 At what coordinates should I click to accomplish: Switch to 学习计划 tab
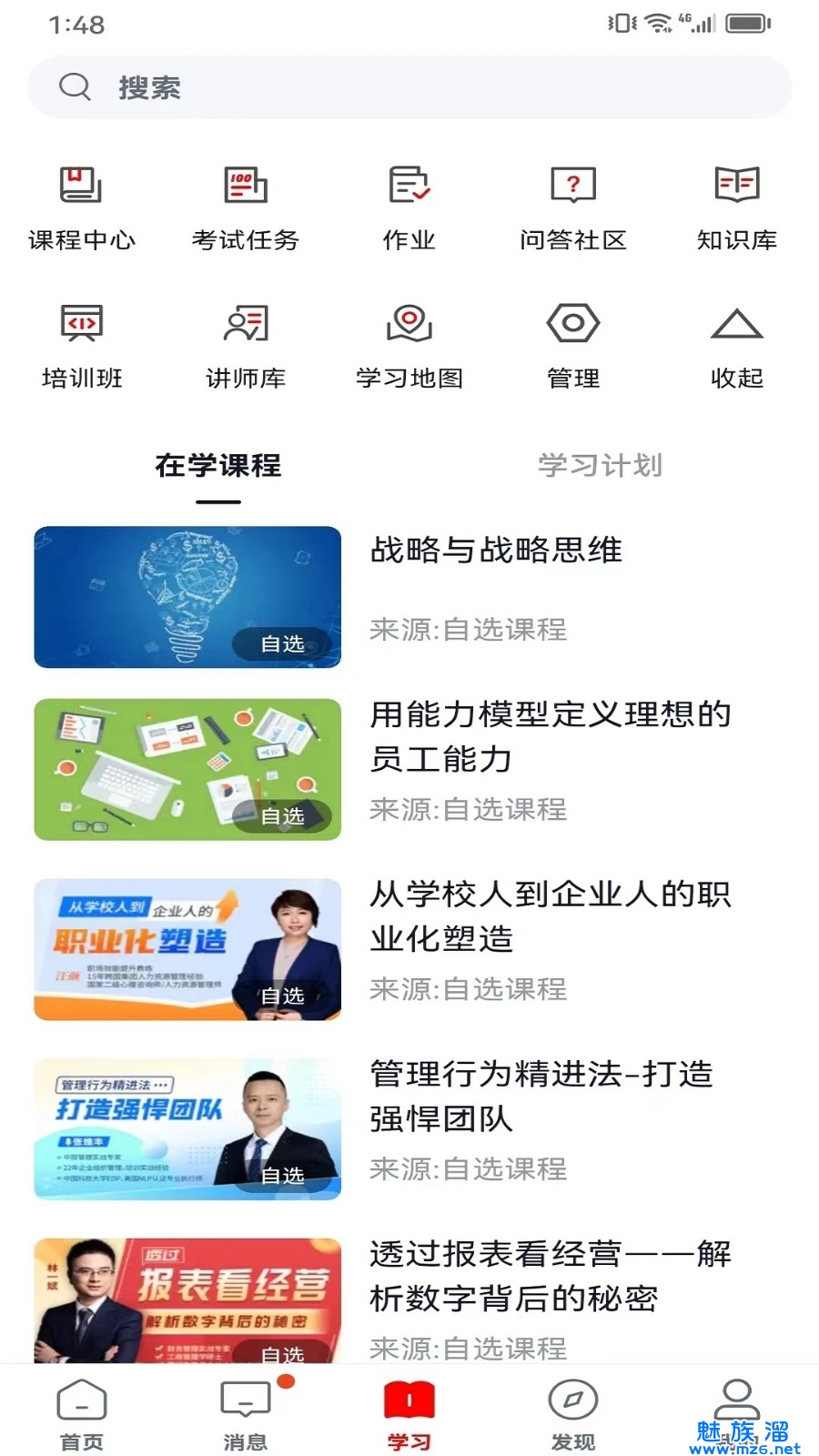600,466
